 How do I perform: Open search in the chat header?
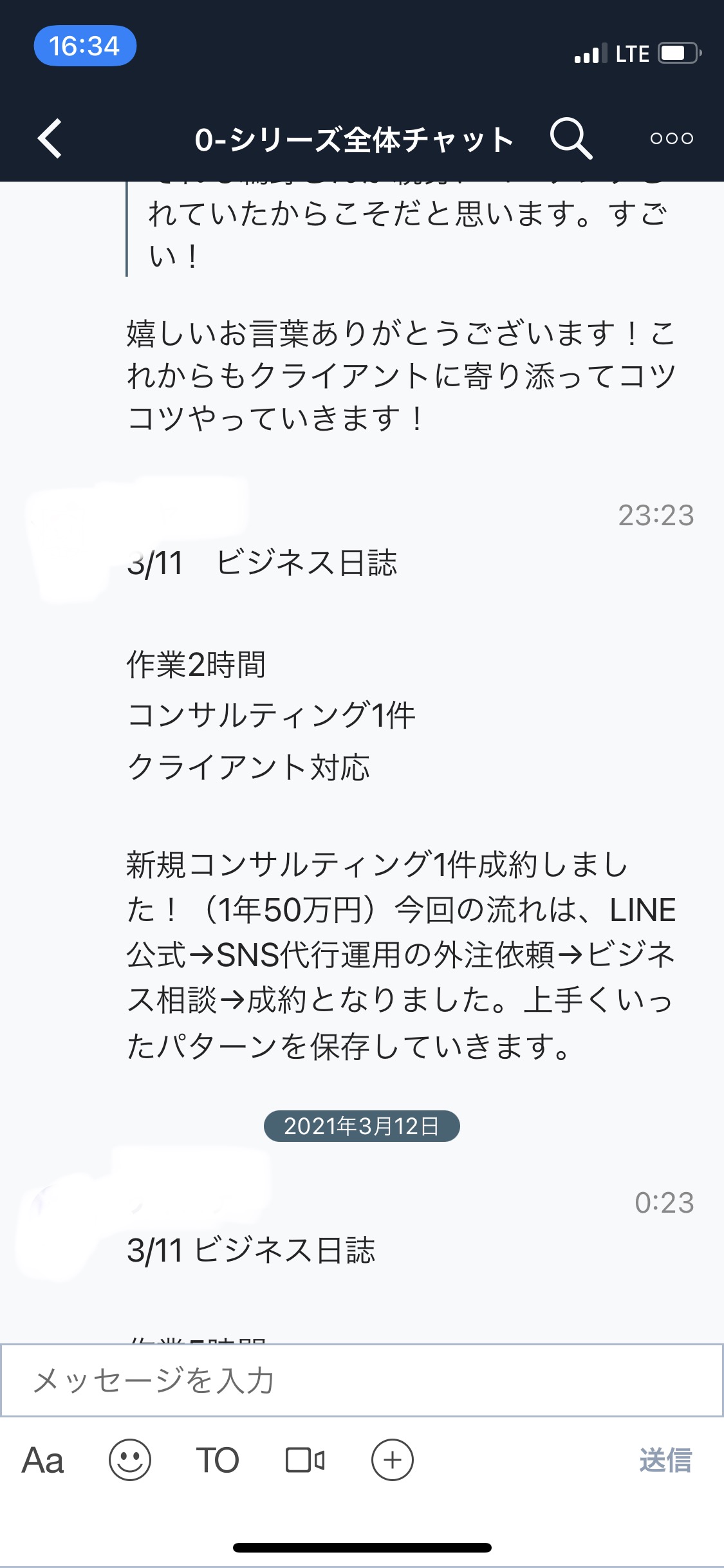pyautogui.click(x=571, y=138)
